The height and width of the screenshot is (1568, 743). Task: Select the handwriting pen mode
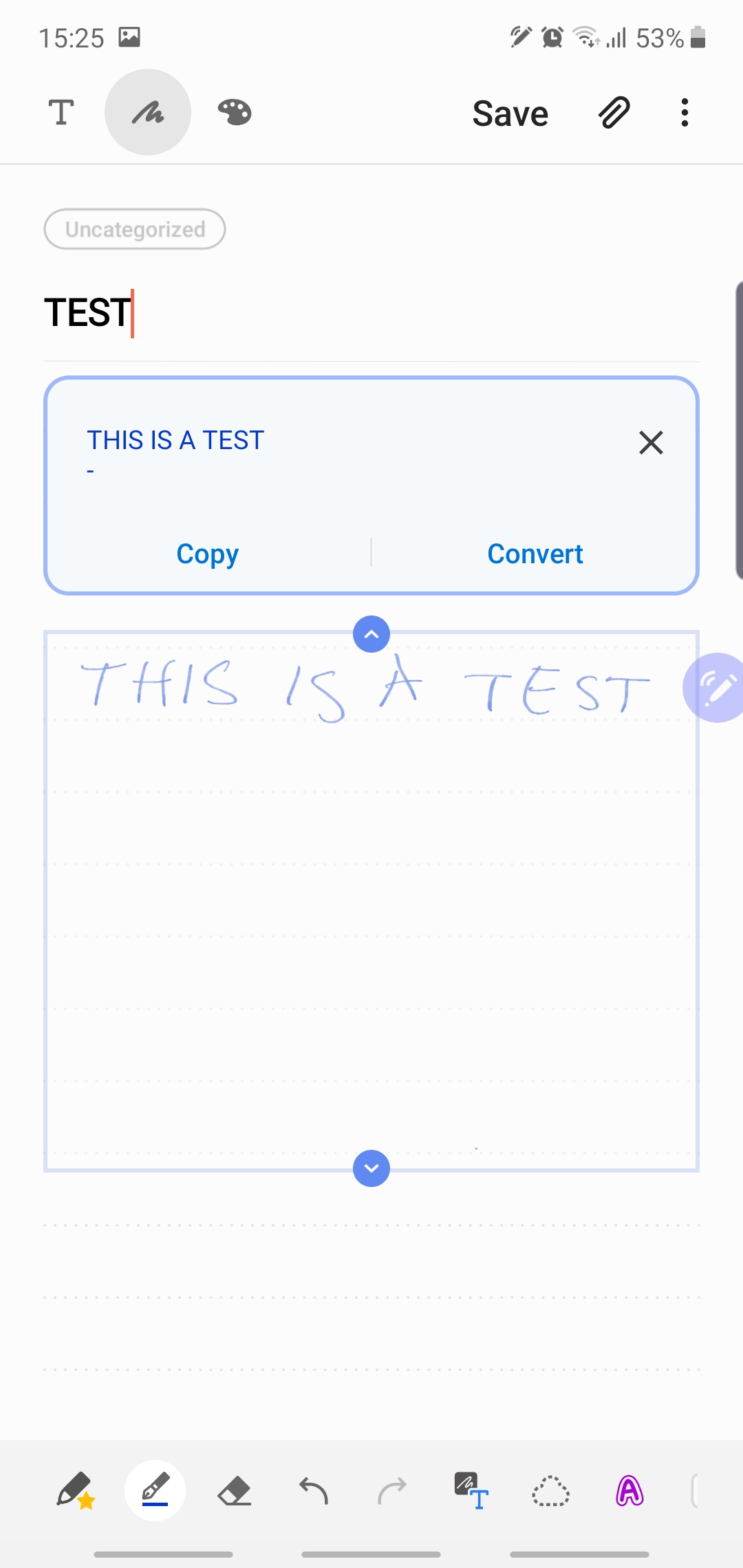click(148, 112)
